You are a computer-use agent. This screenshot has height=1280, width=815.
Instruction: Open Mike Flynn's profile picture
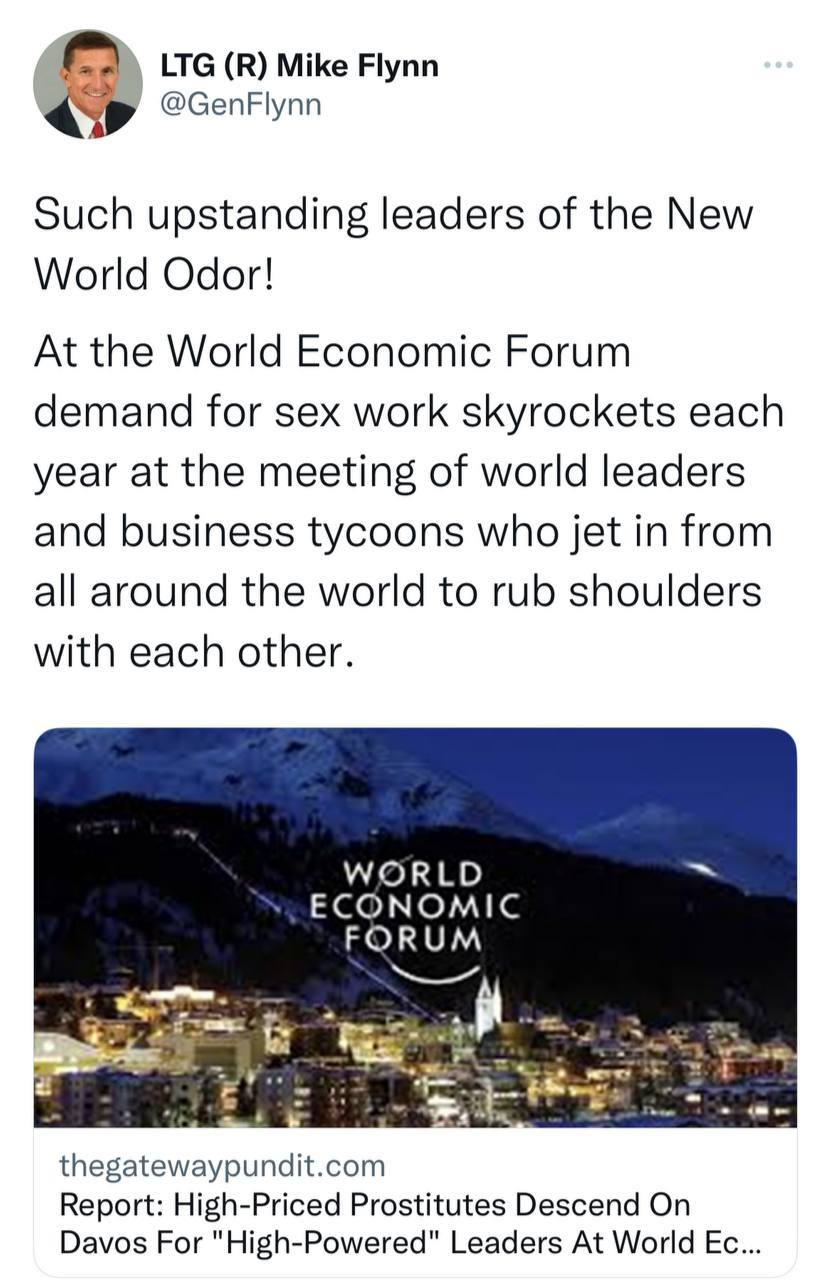[x=87, y=84]
